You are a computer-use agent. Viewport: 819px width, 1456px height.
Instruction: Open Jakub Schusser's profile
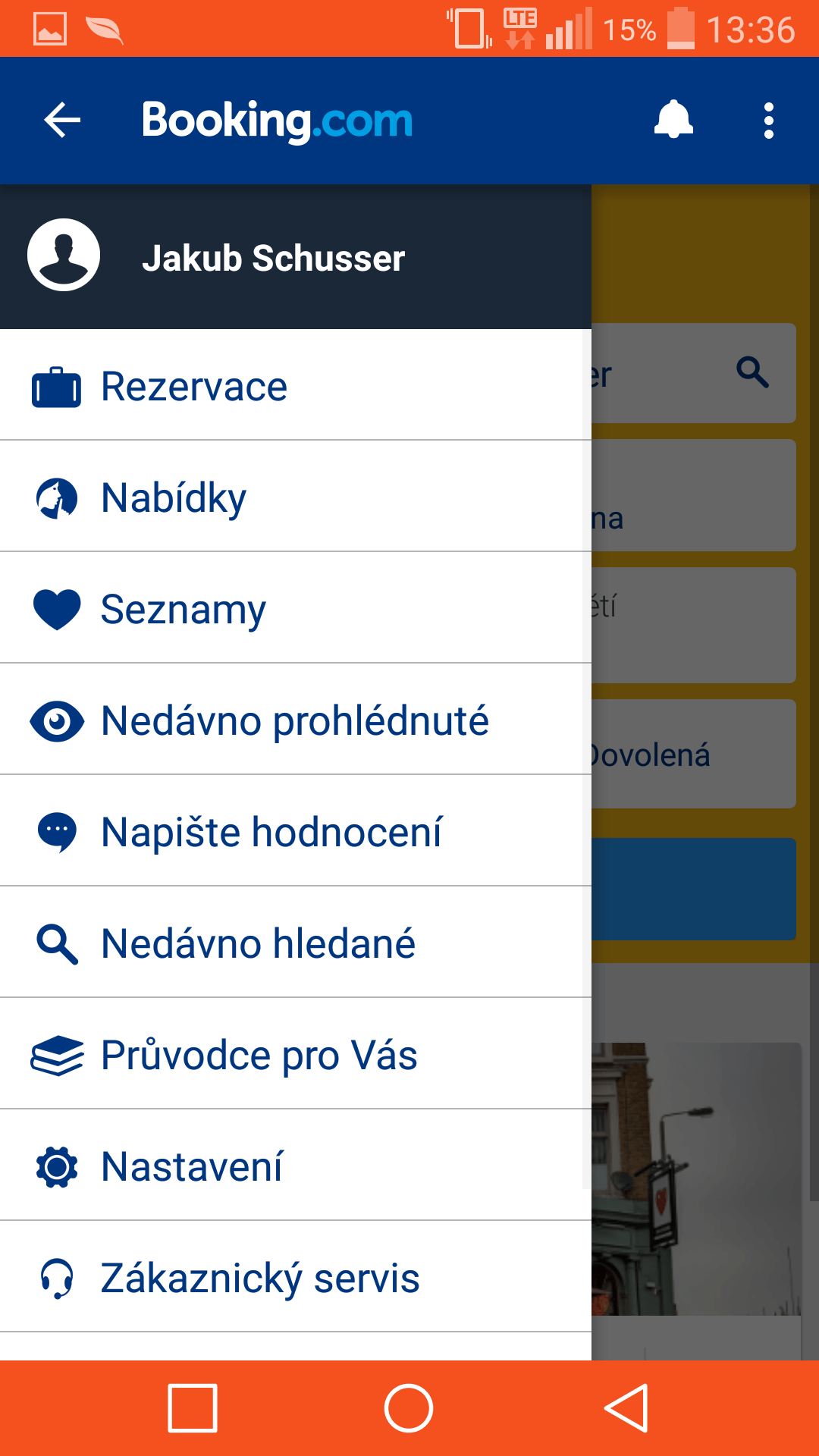click(x=296, y=257)
